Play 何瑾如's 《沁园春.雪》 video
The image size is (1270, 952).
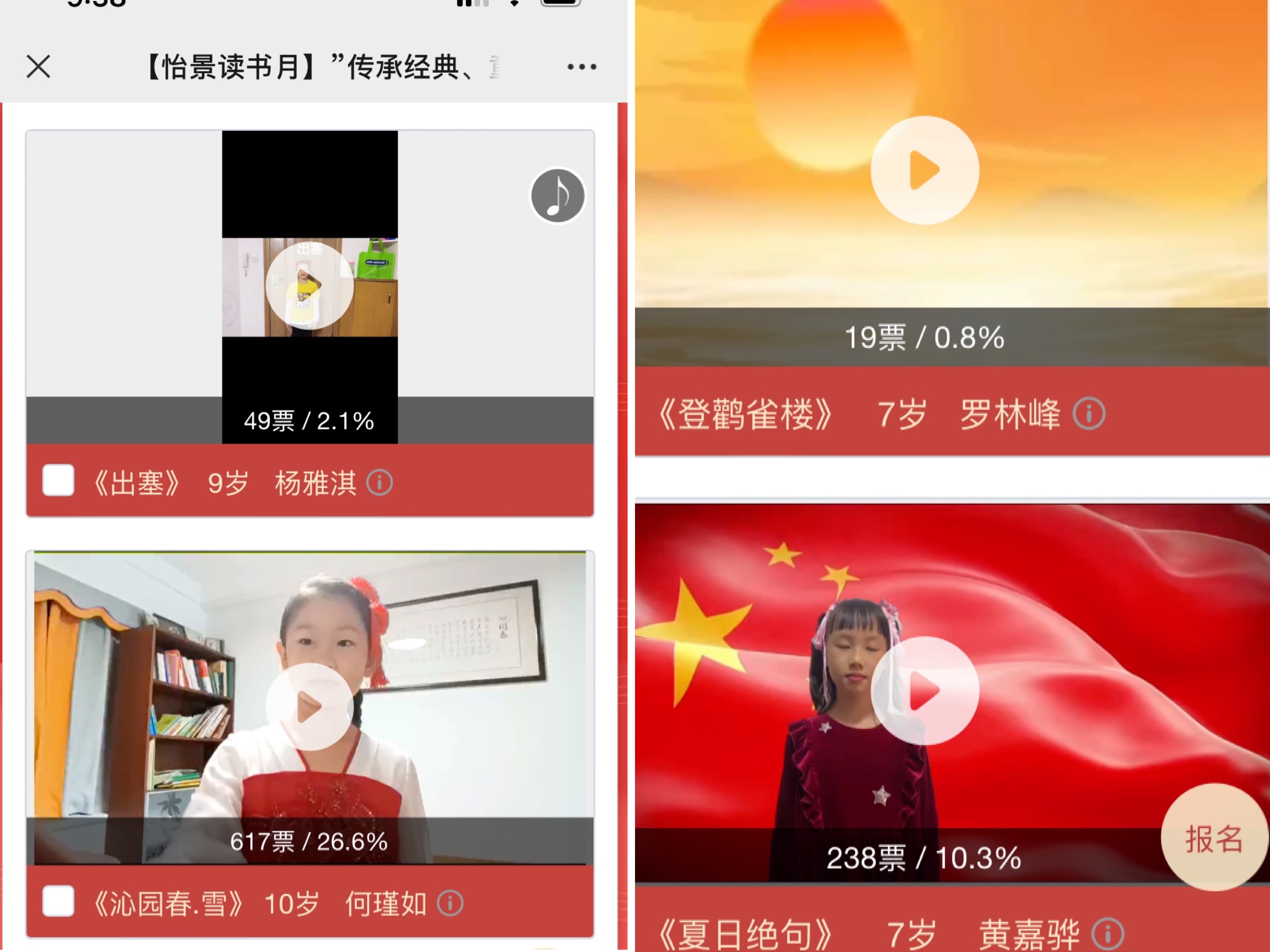pos(309,706)
